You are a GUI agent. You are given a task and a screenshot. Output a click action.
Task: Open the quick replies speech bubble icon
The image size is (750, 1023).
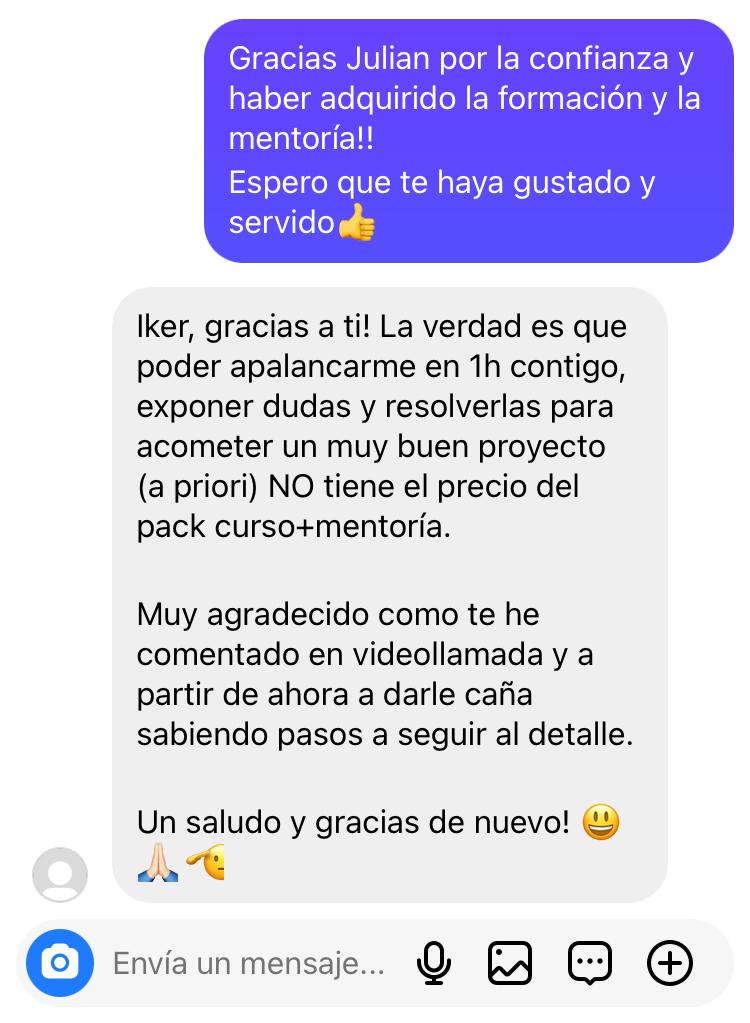(x=589, y=964)
